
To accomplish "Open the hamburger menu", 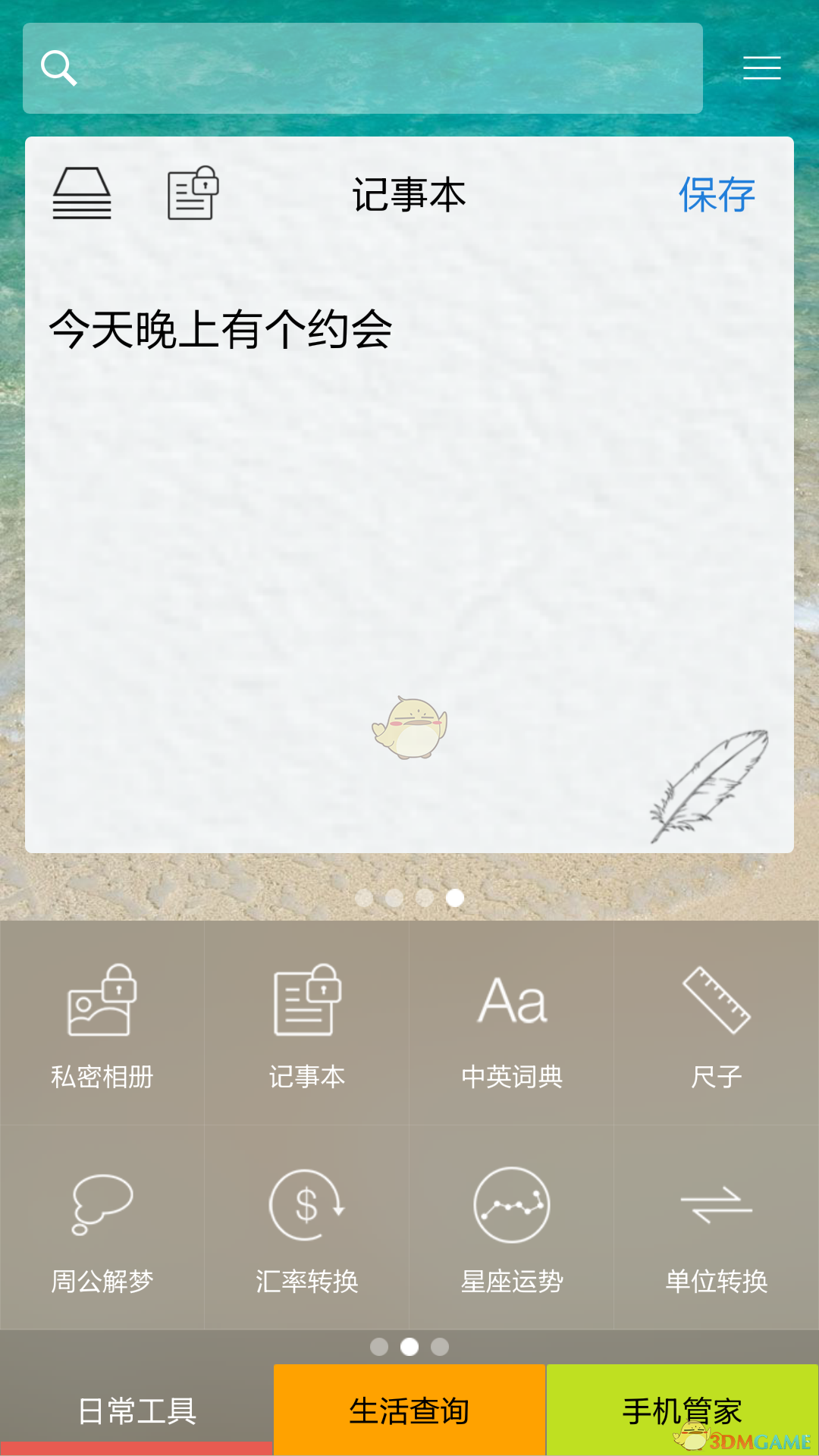I will [761, 68].
